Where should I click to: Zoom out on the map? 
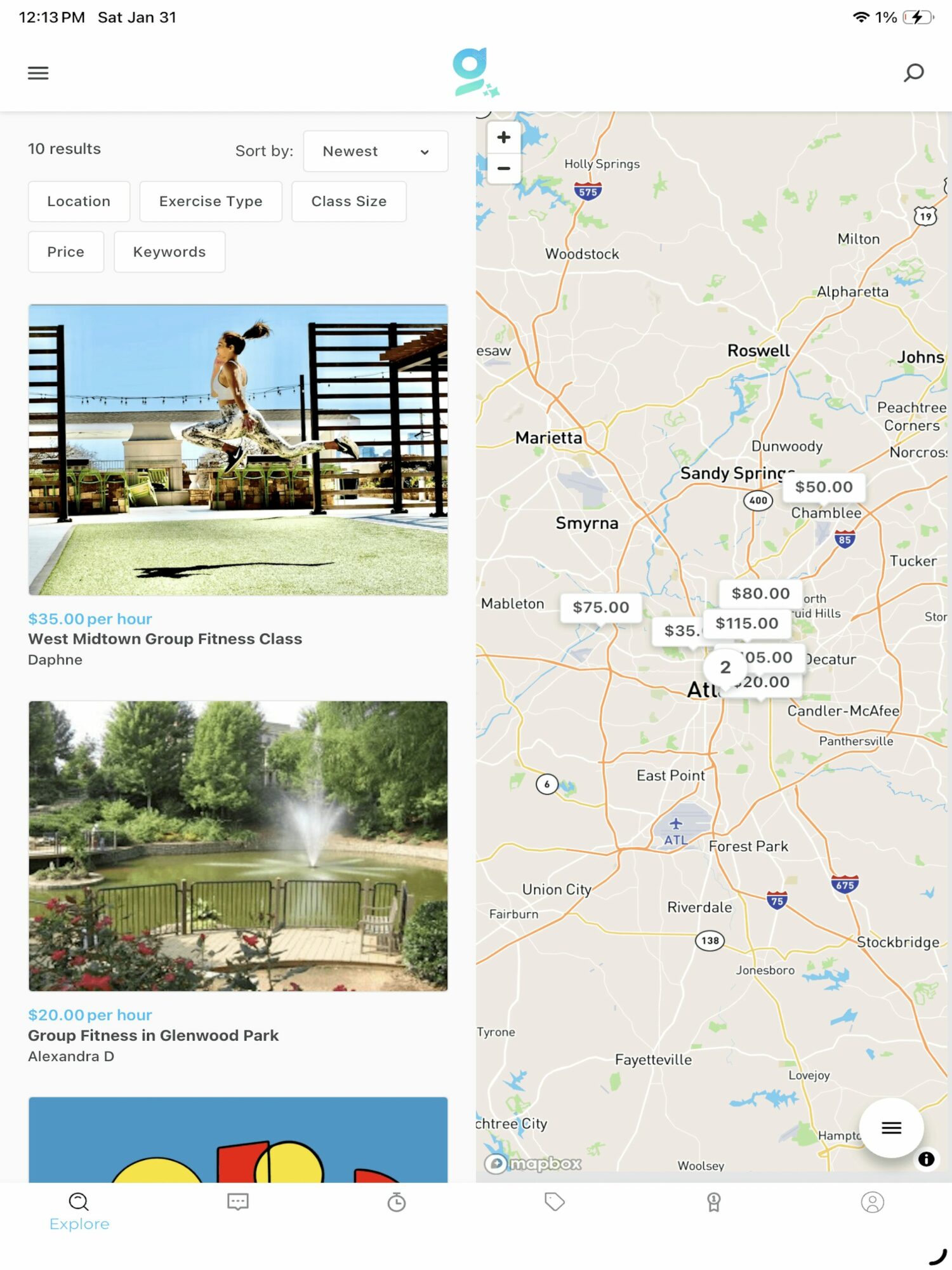click(x=504, y=168)
